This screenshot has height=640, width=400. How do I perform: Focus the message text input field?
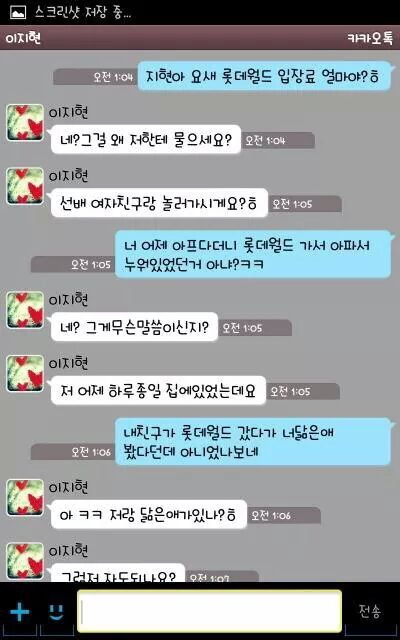pos(209,611)
